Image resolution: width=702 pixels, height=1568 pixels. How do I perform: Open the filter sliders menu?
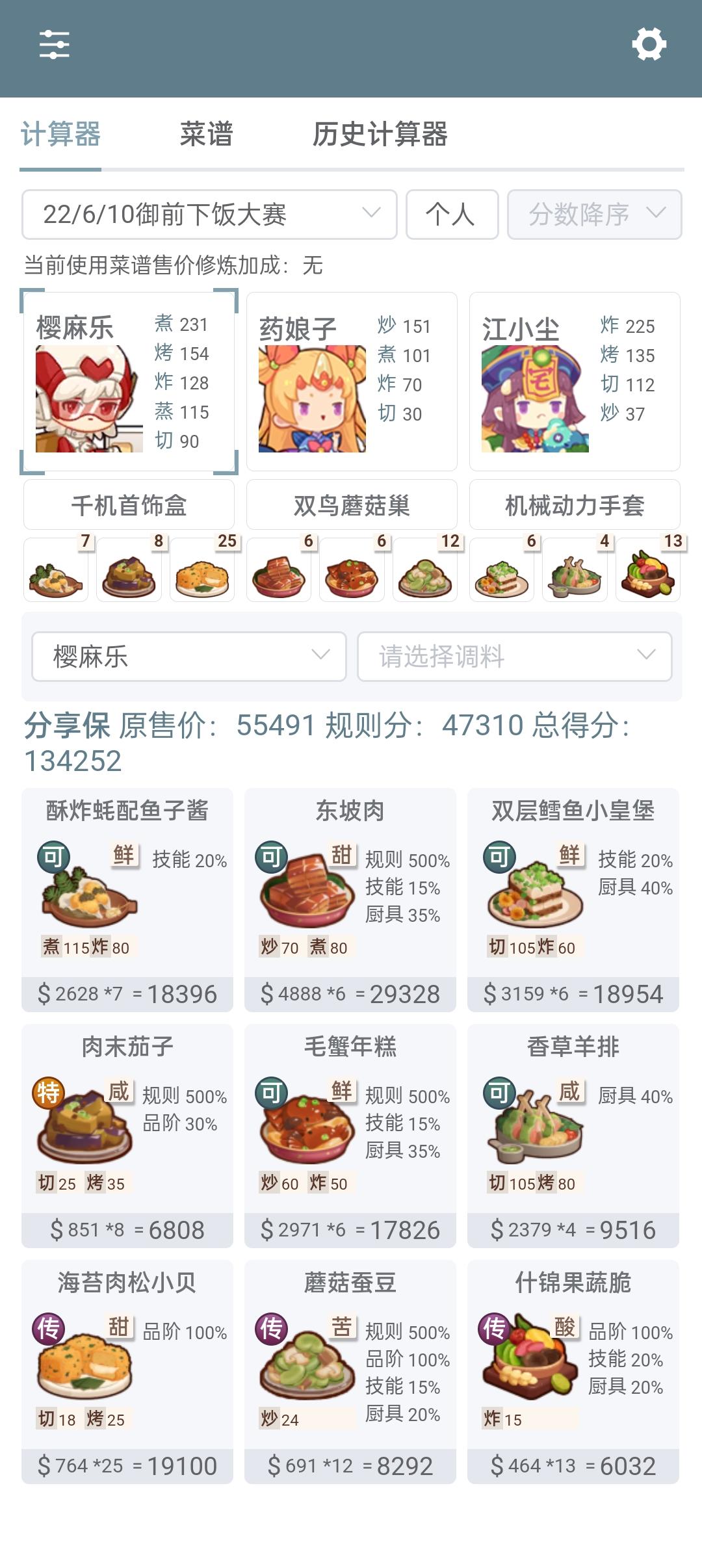[54, 45]
